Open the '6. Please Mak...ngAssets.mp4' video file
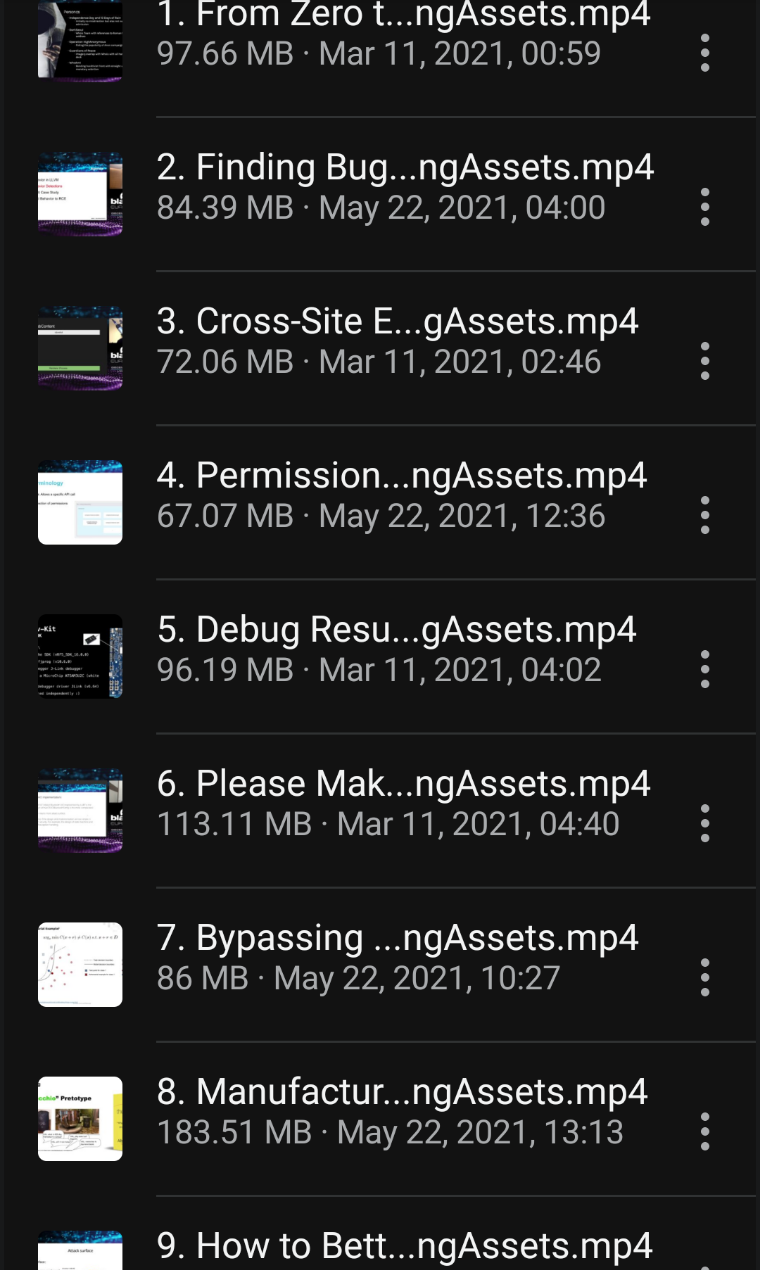The height and width of the screenshot is (1270, 760). pos(400,803)
